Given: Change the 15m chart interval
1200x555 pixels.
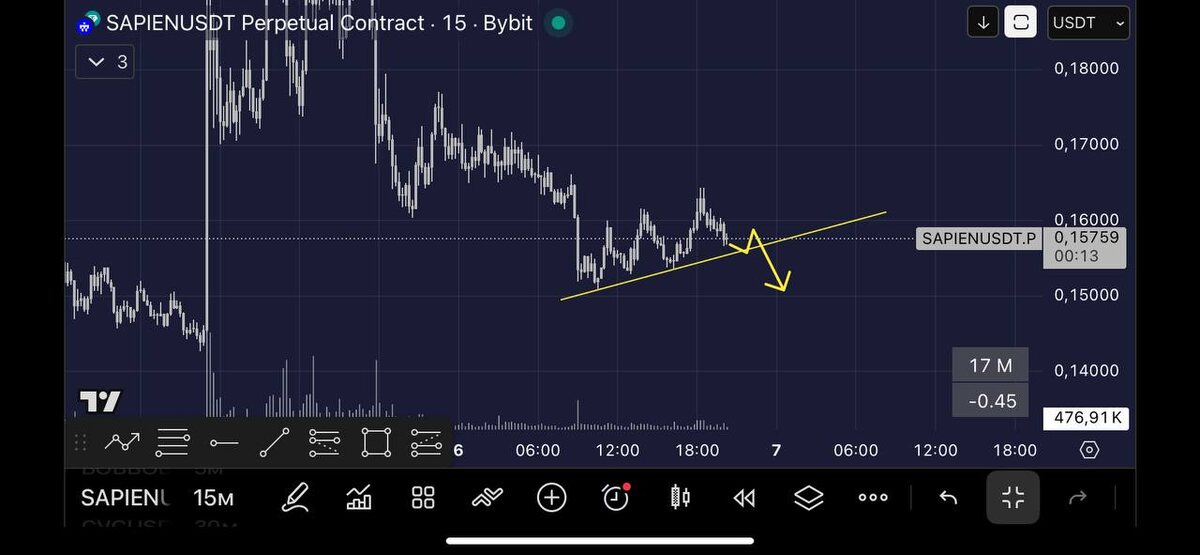Looking at the screenshot, I should point(213,498).
